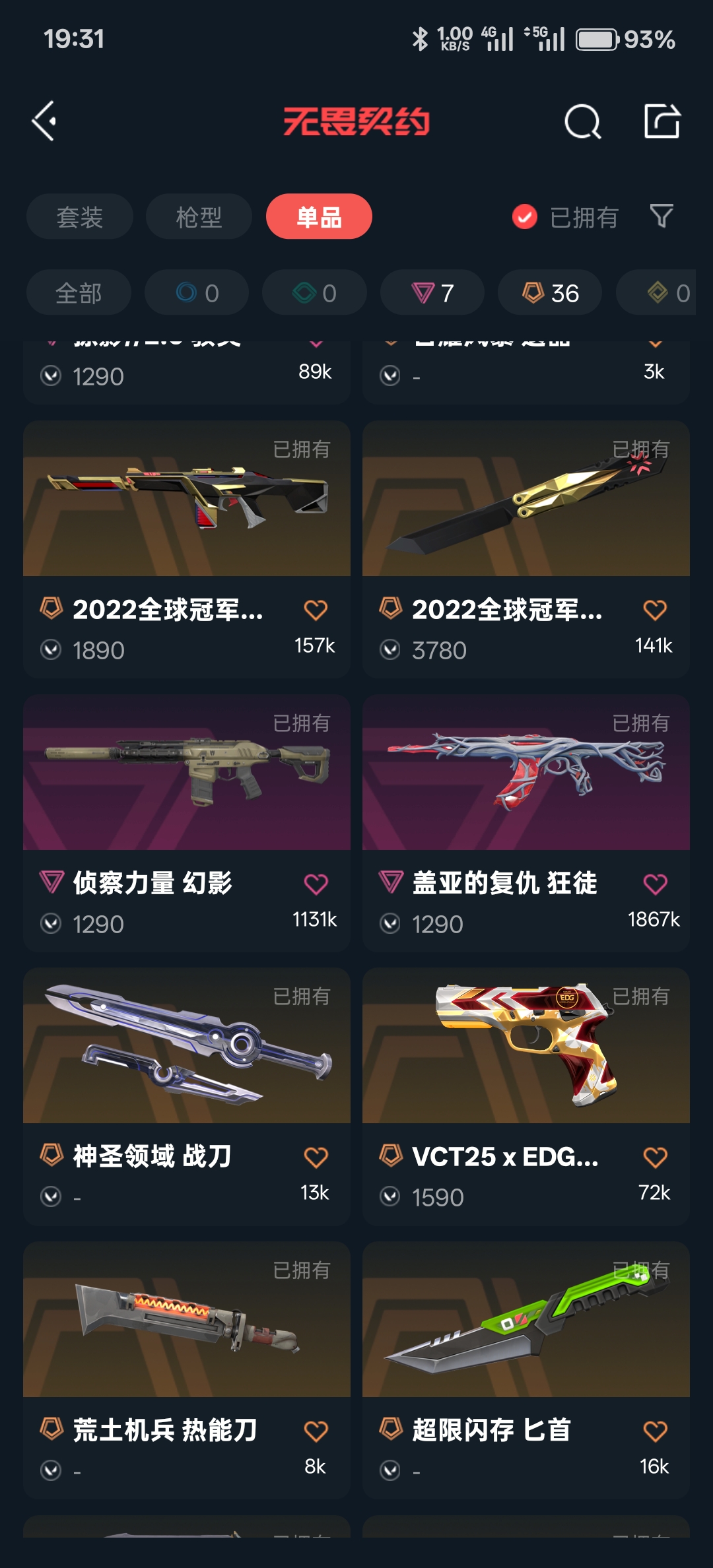This screenshot has height=1568, width=713.
Task: Tap the share icon in top bar
Action: [662, 121]
